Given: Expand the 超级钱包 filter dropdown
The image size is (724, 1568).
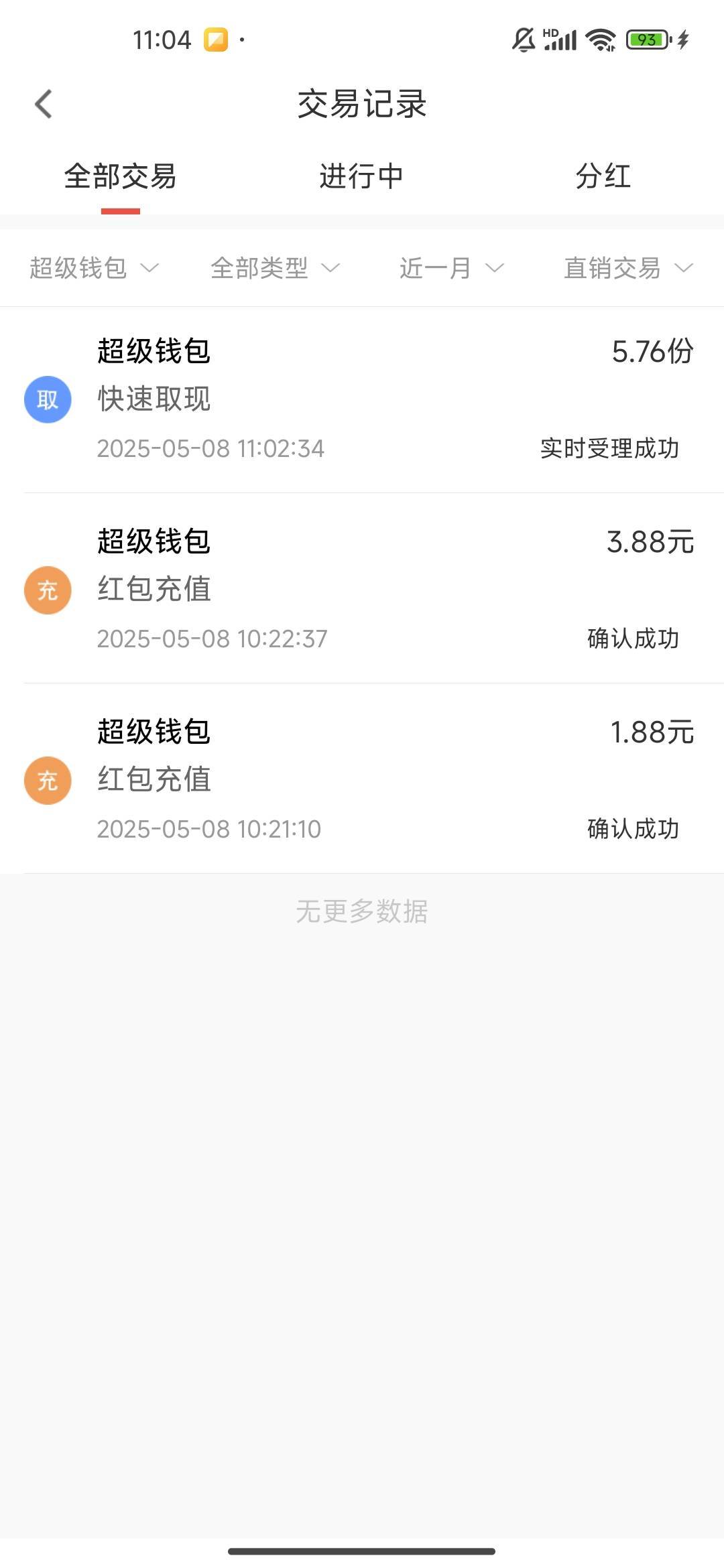Looking at the screenshot, I should [95, 268].
